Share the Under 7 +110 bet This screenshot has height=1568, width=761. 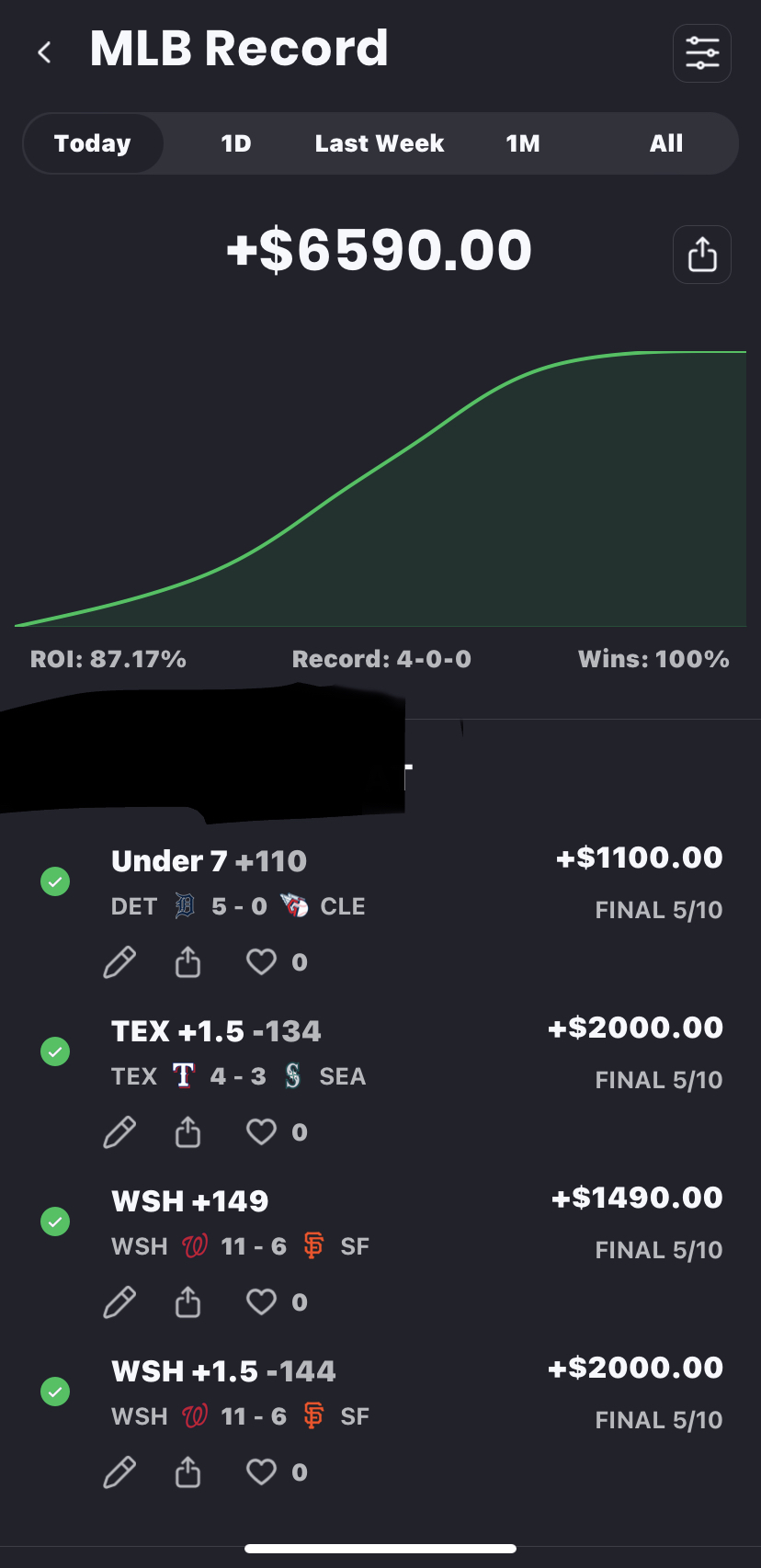coord(188,962)
